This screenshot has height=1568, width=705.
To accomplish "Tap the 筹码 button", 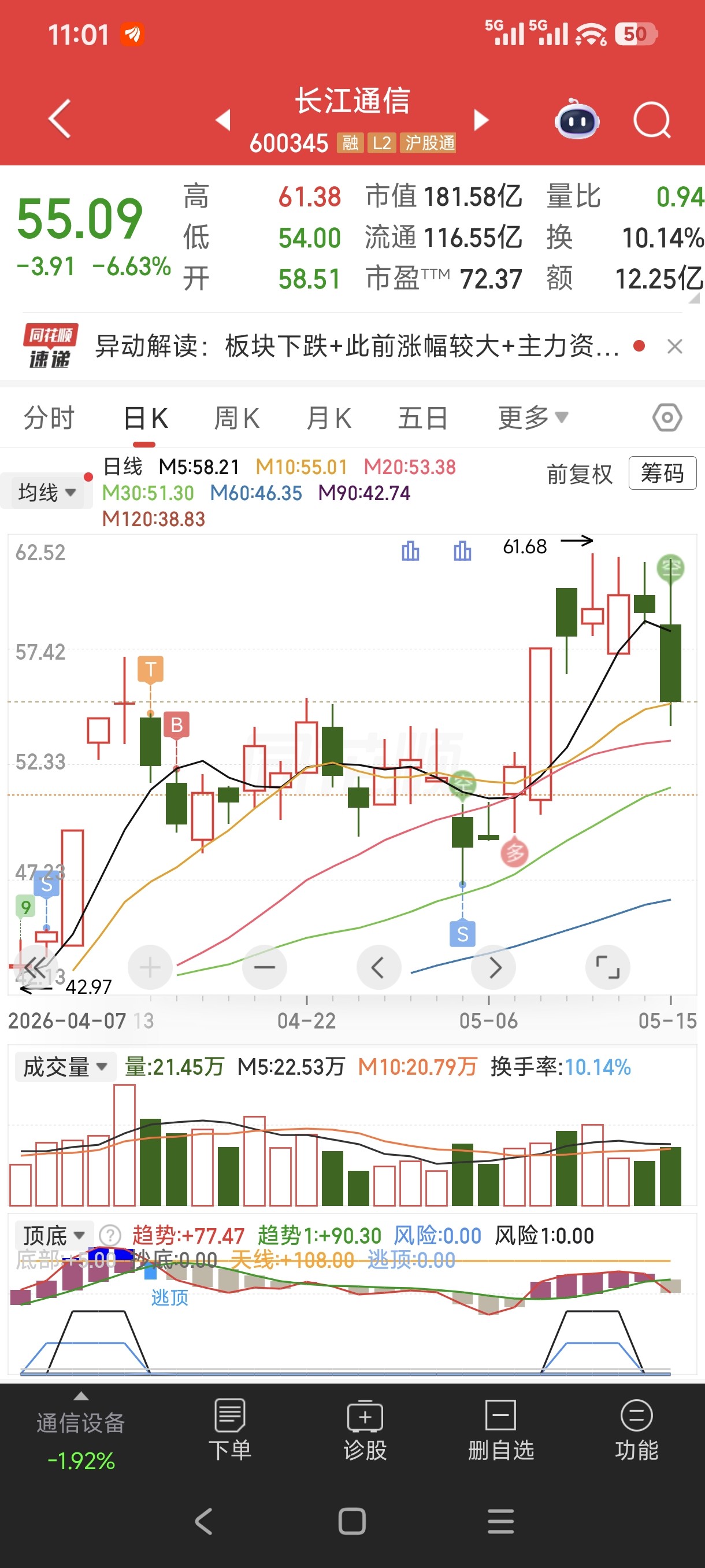I will [x=662, y=473].
